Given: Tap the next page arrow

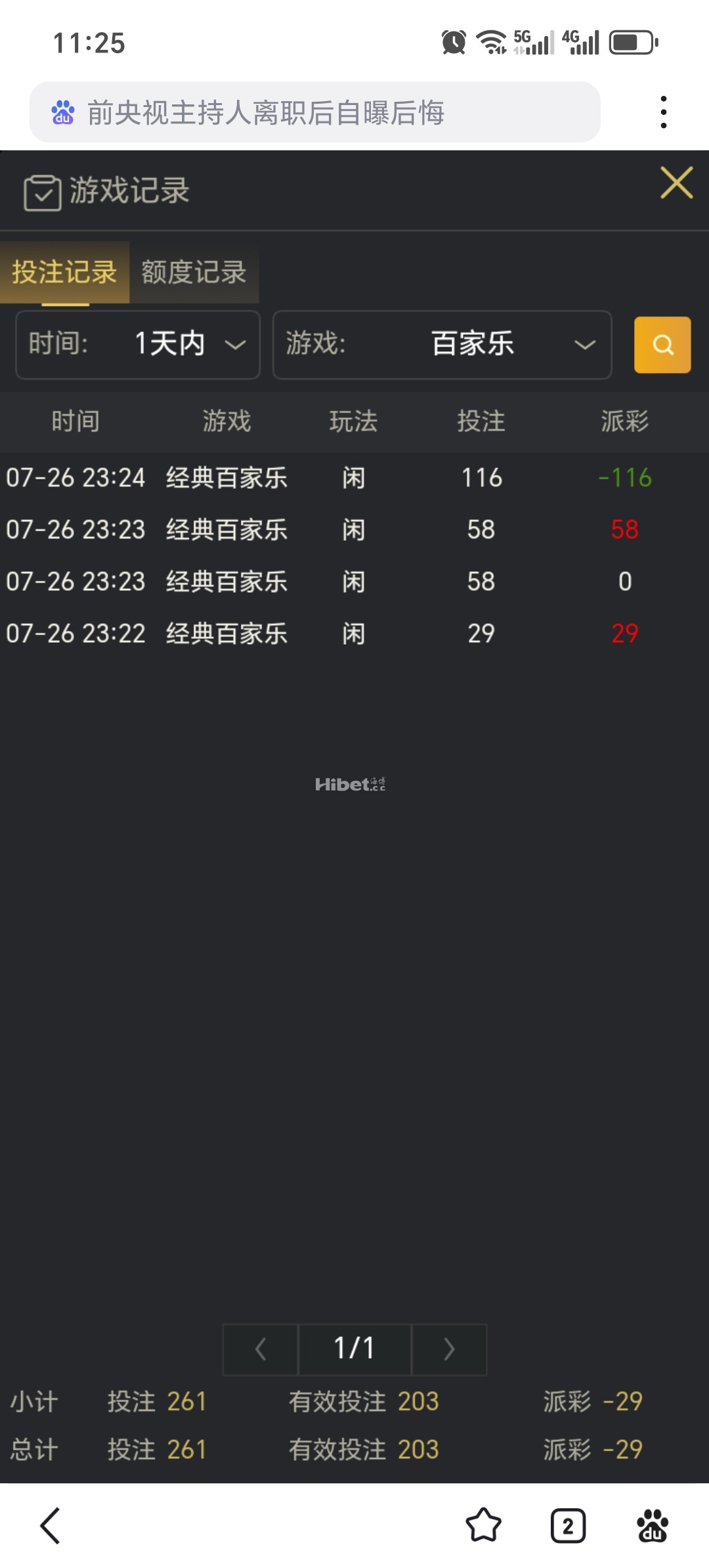Looking at the screenshot, I should (x=449, y=1349).
